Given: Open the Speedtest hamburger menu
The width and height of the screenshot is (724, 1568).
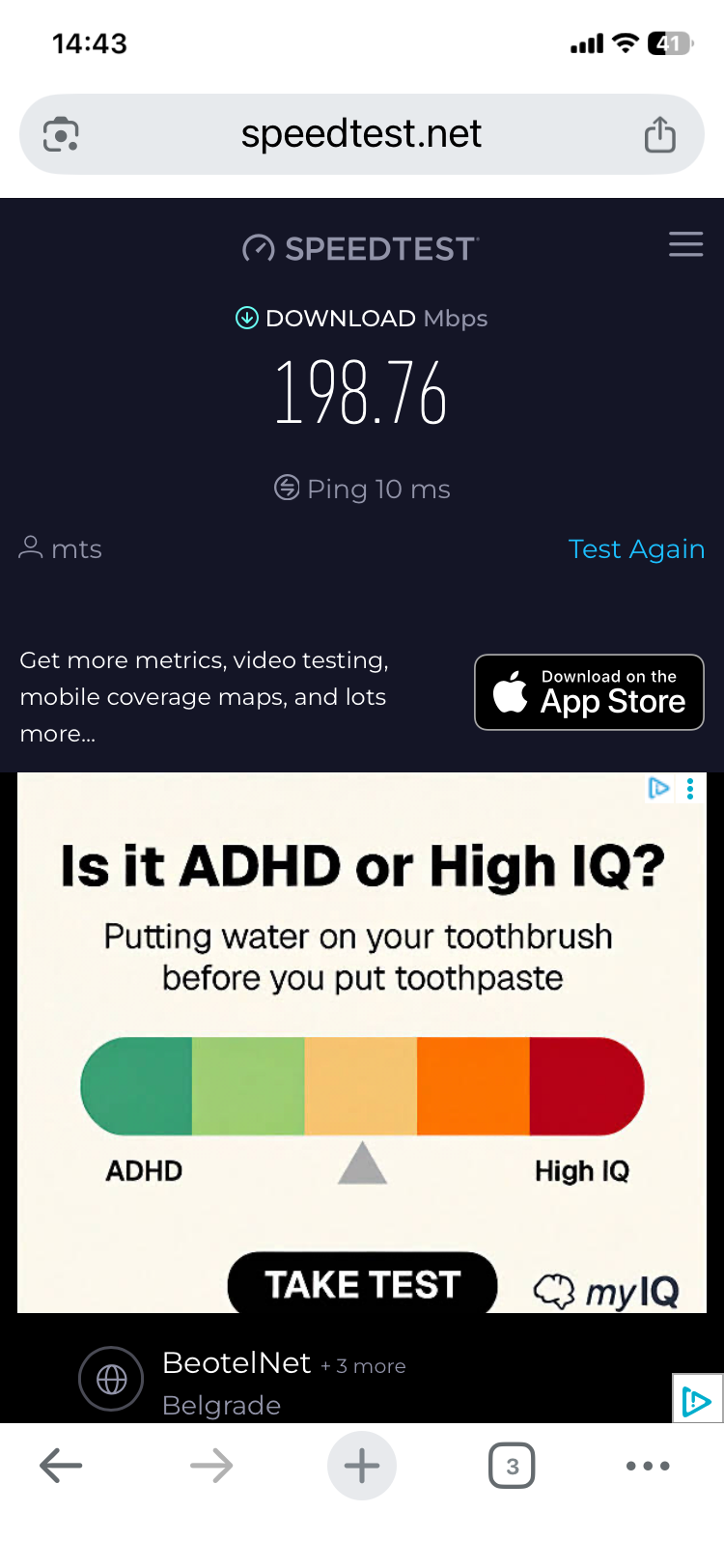Looking at the screenshot, I should (685, 244).
